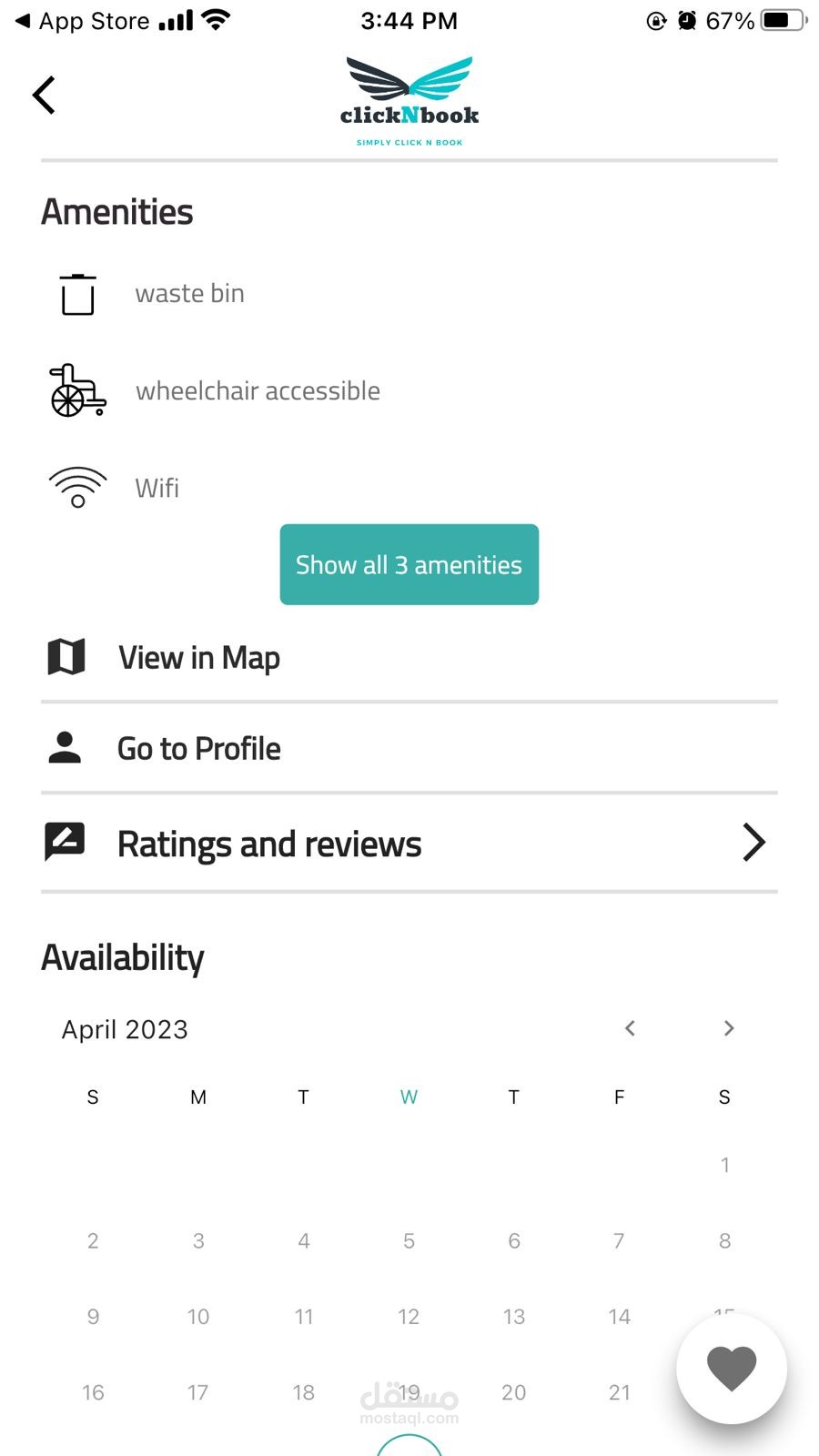Show the previous month in the calendar
Viewport: 819px width, 1456px height.
pos(630,1028)
